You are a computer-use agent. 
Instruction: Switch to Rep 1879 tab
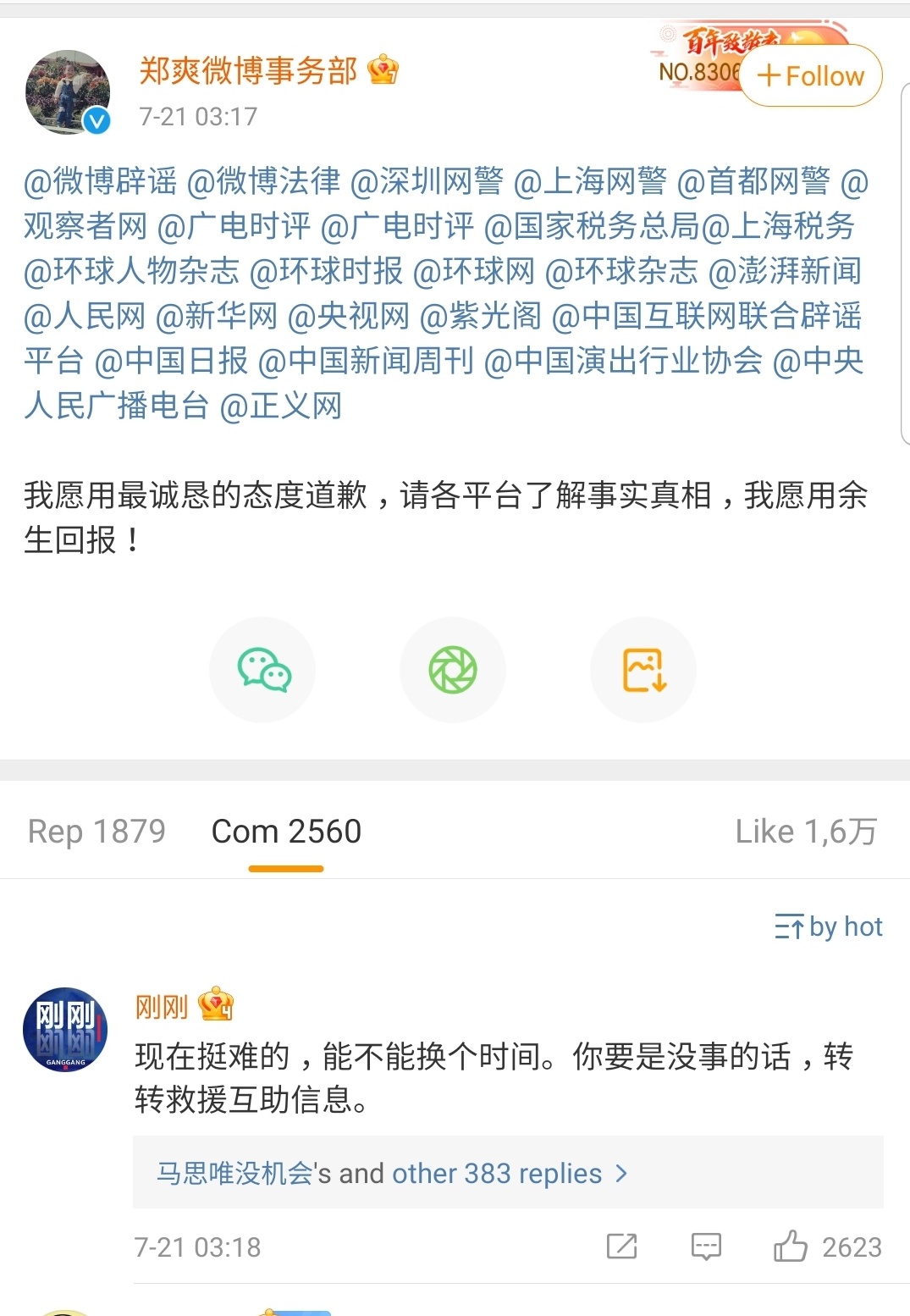(97, 832)
